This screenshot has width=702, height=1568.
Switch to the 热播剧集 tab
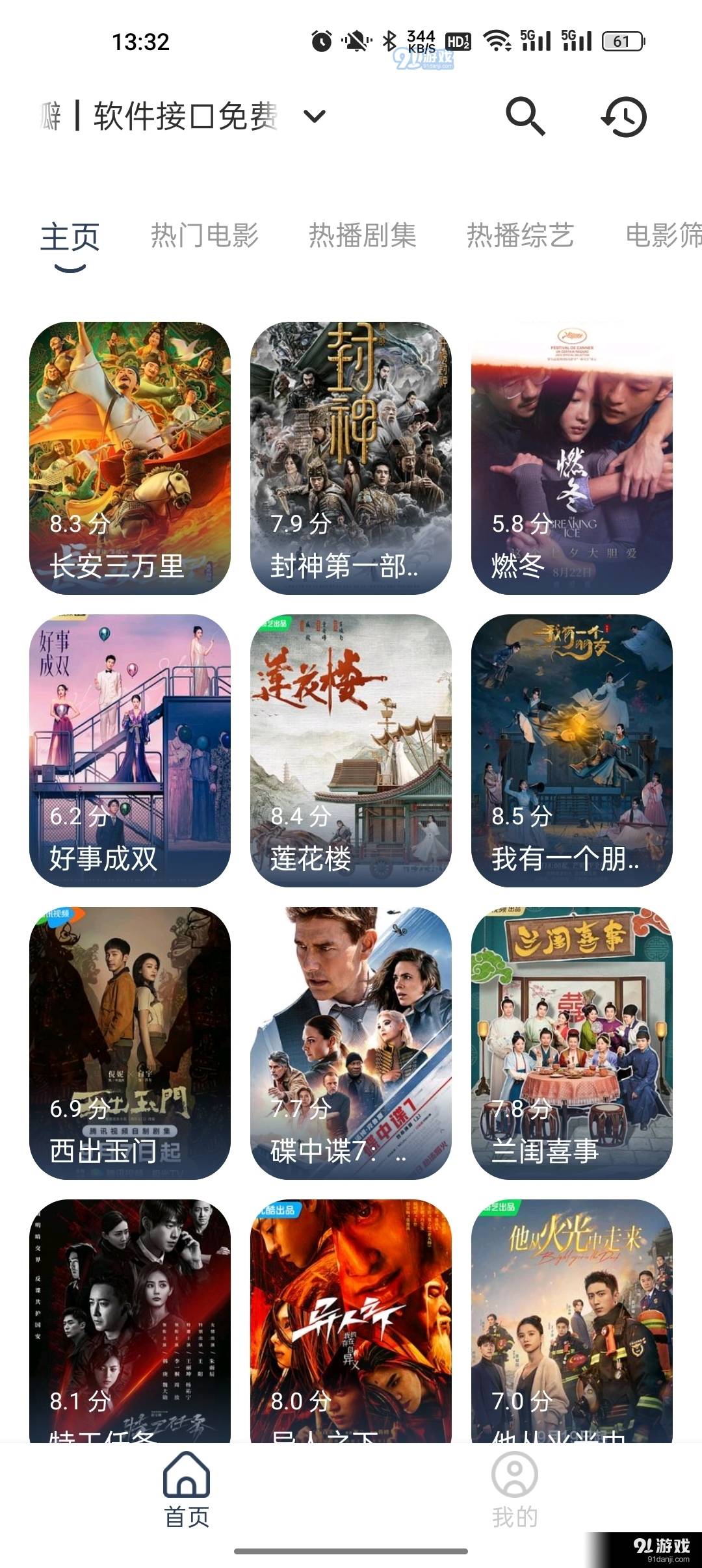click(362, 235)
